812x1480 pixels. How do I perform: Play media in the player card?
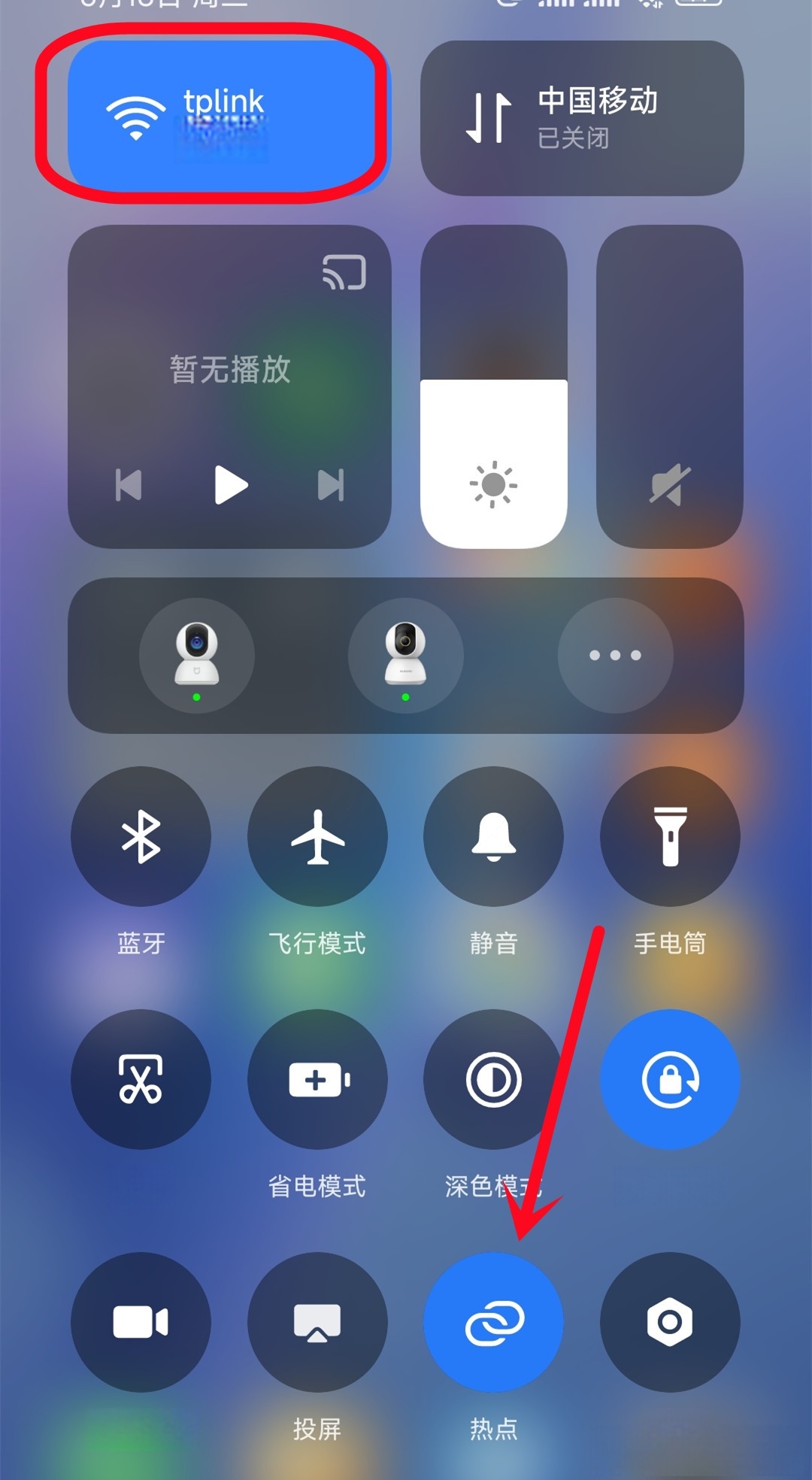pyautogui.click(x=230, y=485)
